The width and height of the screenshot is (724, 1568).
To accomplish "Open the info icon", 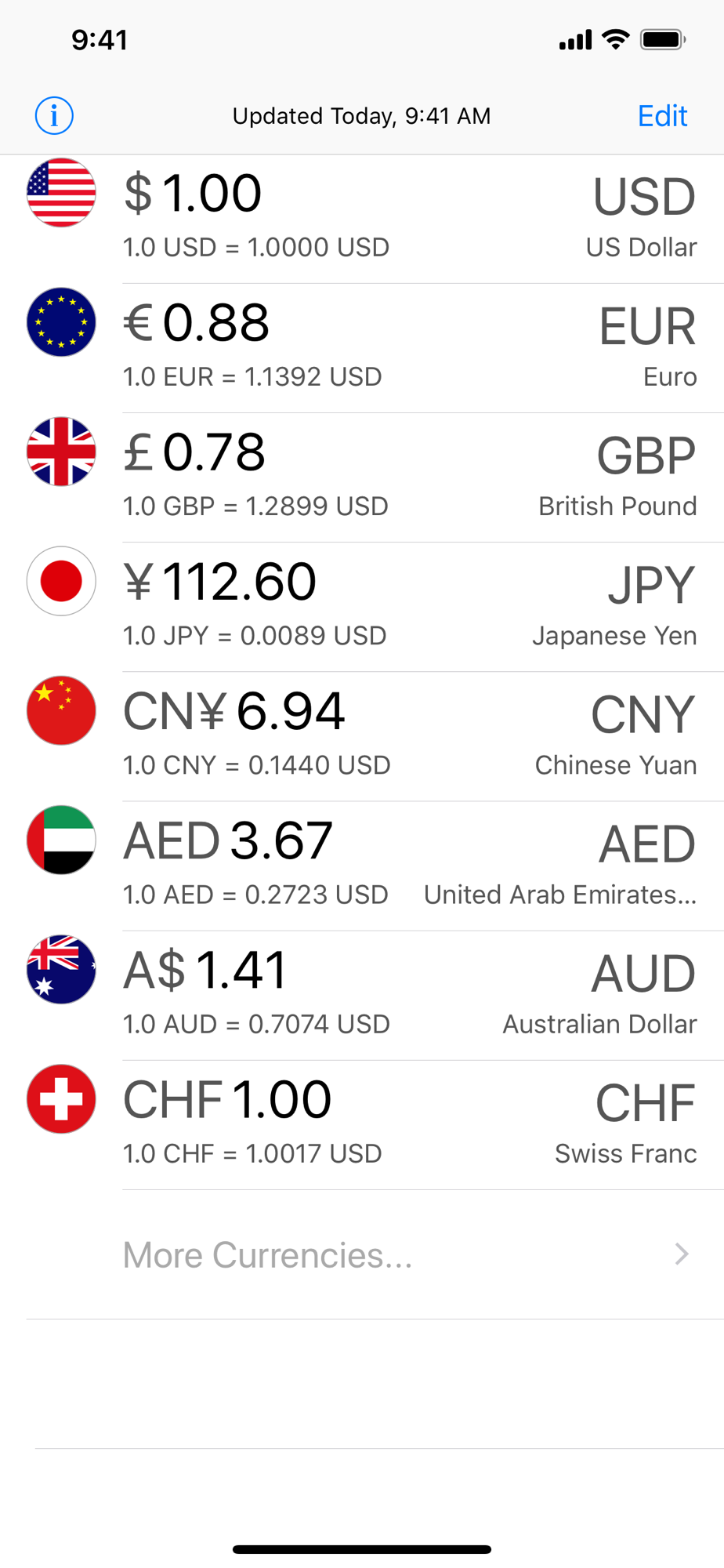I will coord(54,116).
